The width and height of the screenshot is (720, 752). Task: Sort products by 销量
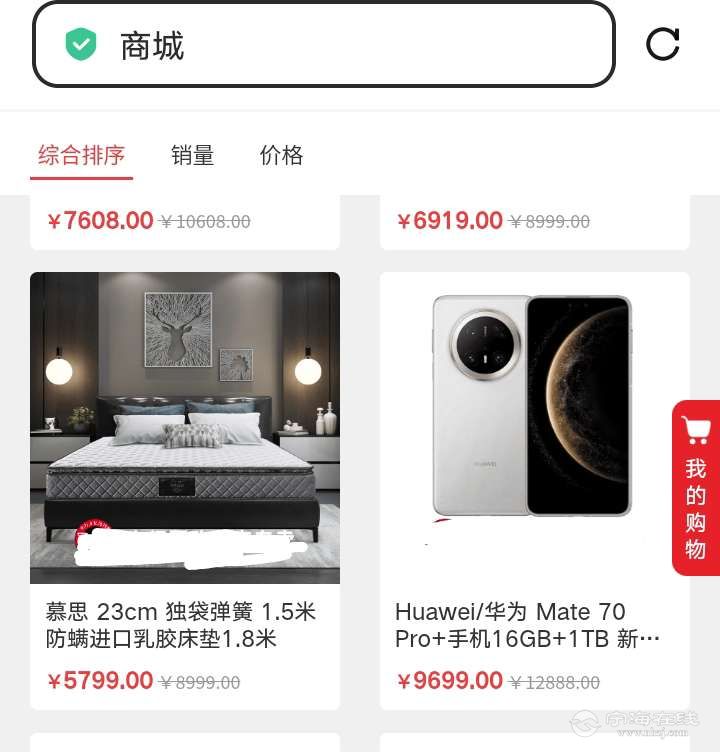click(x=192, y=156)
